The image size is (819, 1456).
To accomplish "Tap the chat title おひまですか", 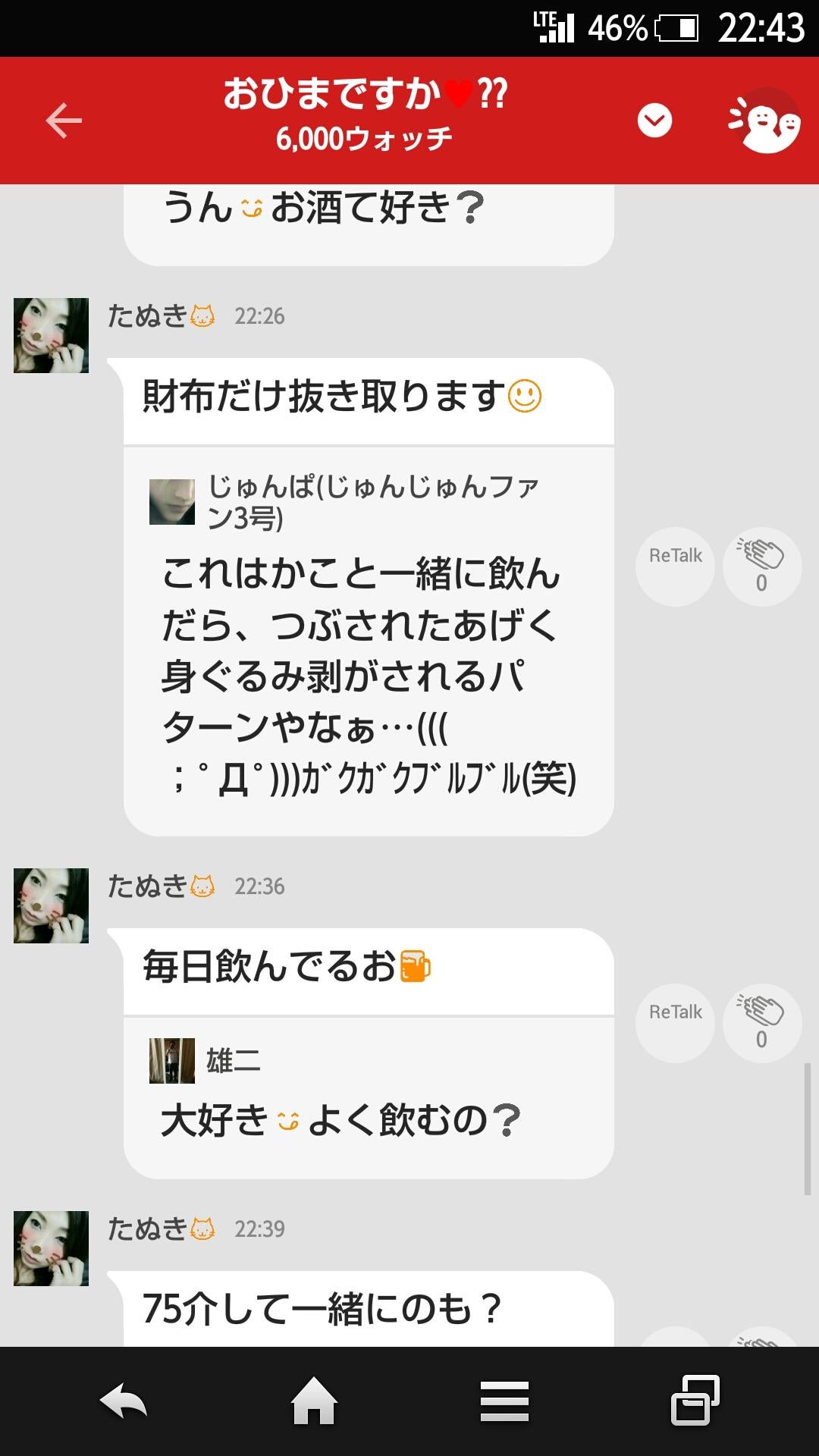I will (x=364, y=91).
